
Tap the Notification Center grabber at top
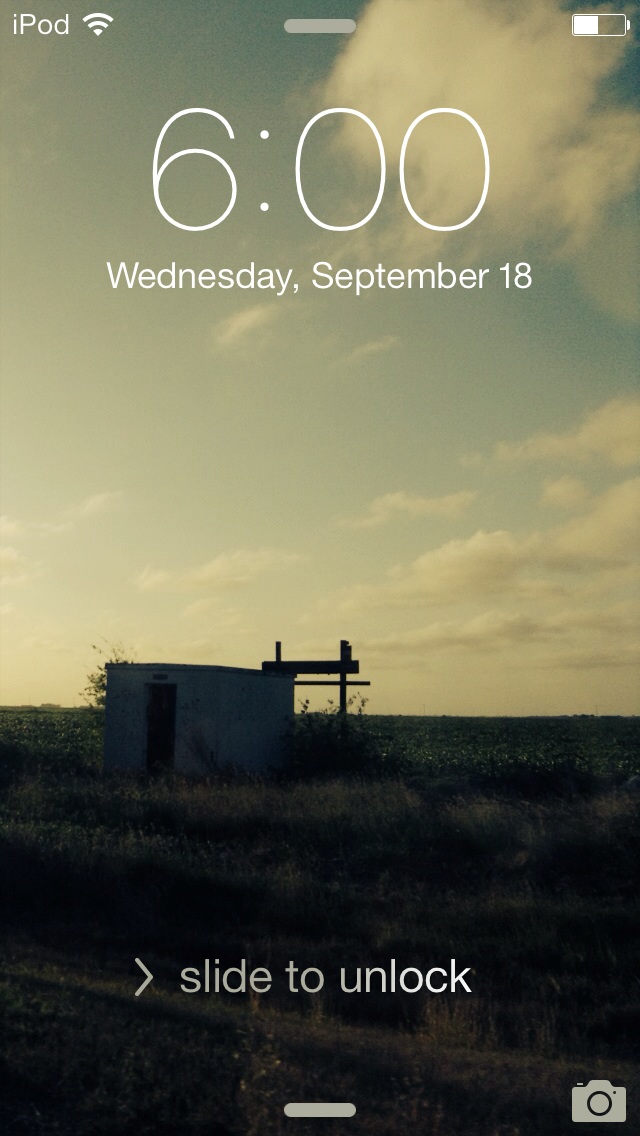click(x=320, y=26)
